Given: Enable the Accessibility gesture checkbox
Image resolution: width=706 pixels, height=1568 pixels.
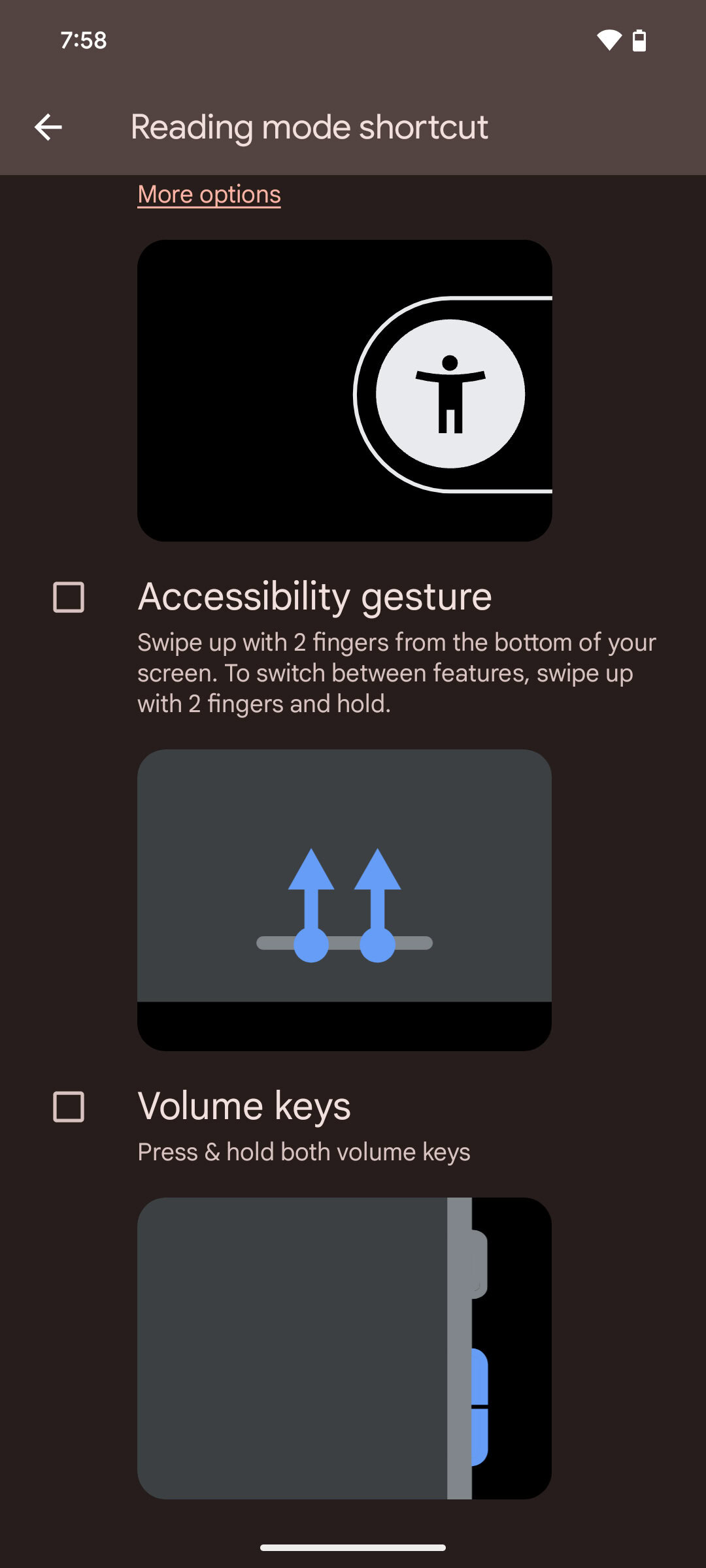Looking at the screenshot, I should [x=69, y=597].
